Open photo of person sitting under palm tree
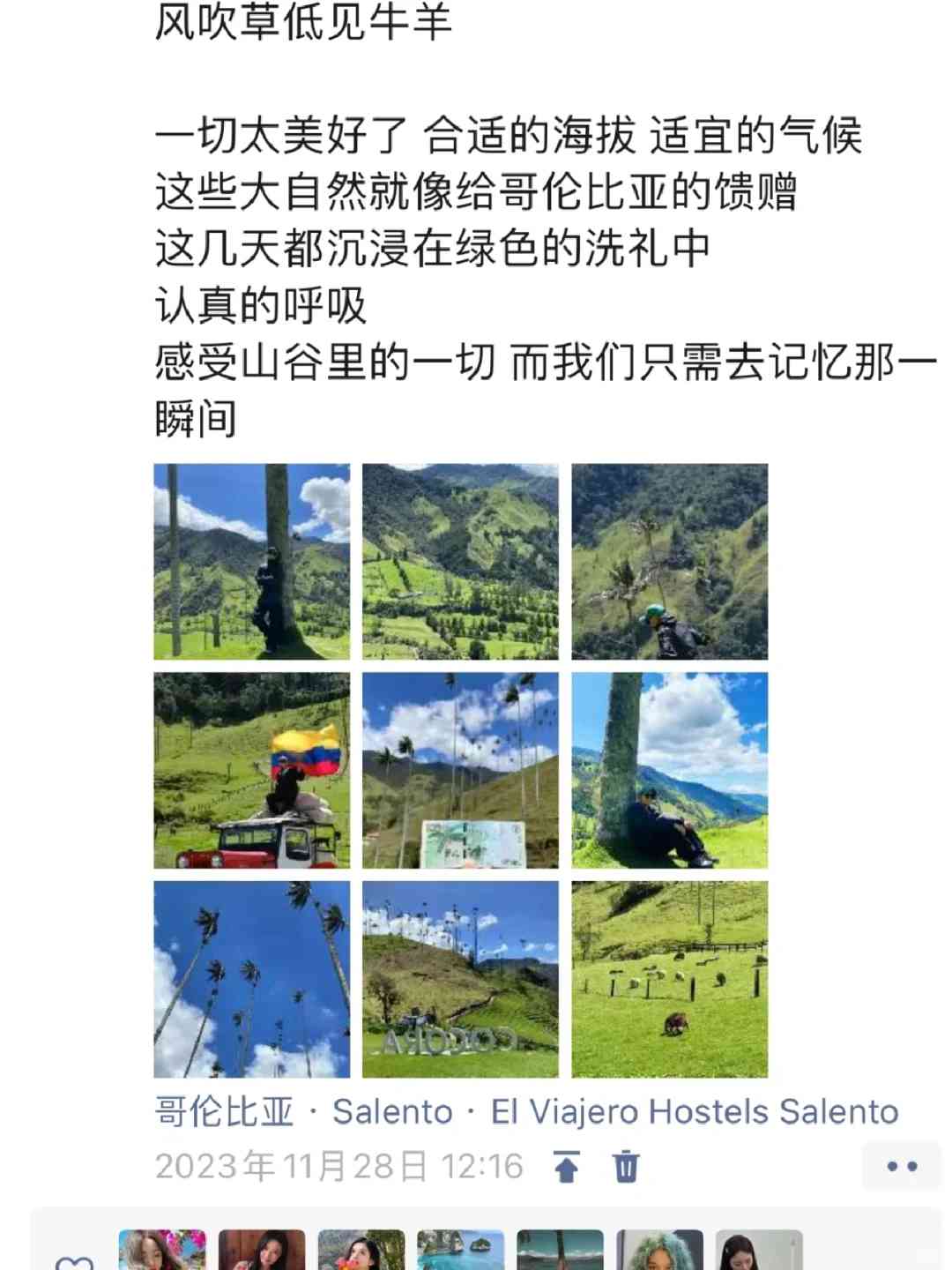This screenshot has width=952, height=1270. click(x=669, y=770)
